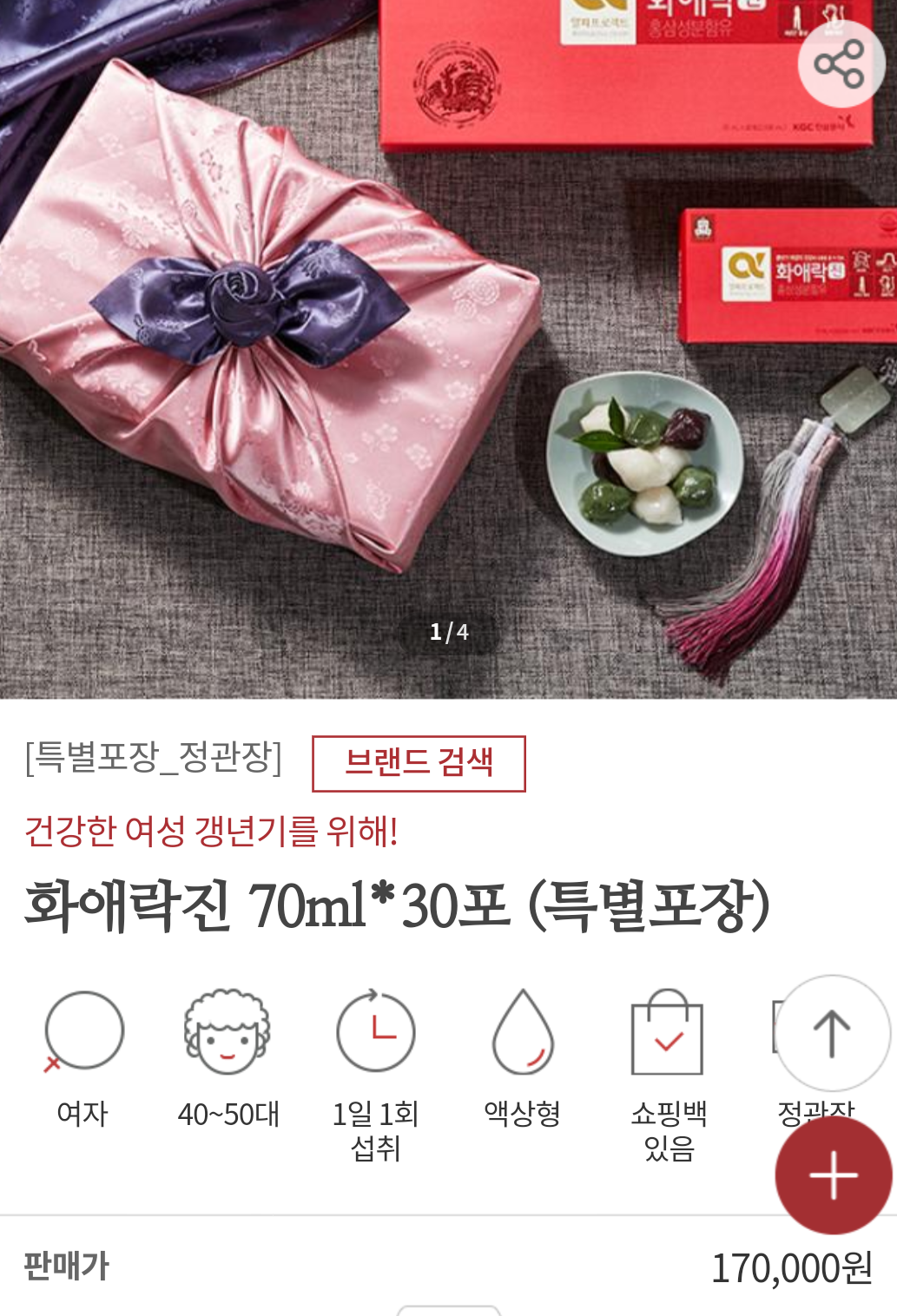897x1316 pixels.
Task: Share this product
Action: click(841, 64)
